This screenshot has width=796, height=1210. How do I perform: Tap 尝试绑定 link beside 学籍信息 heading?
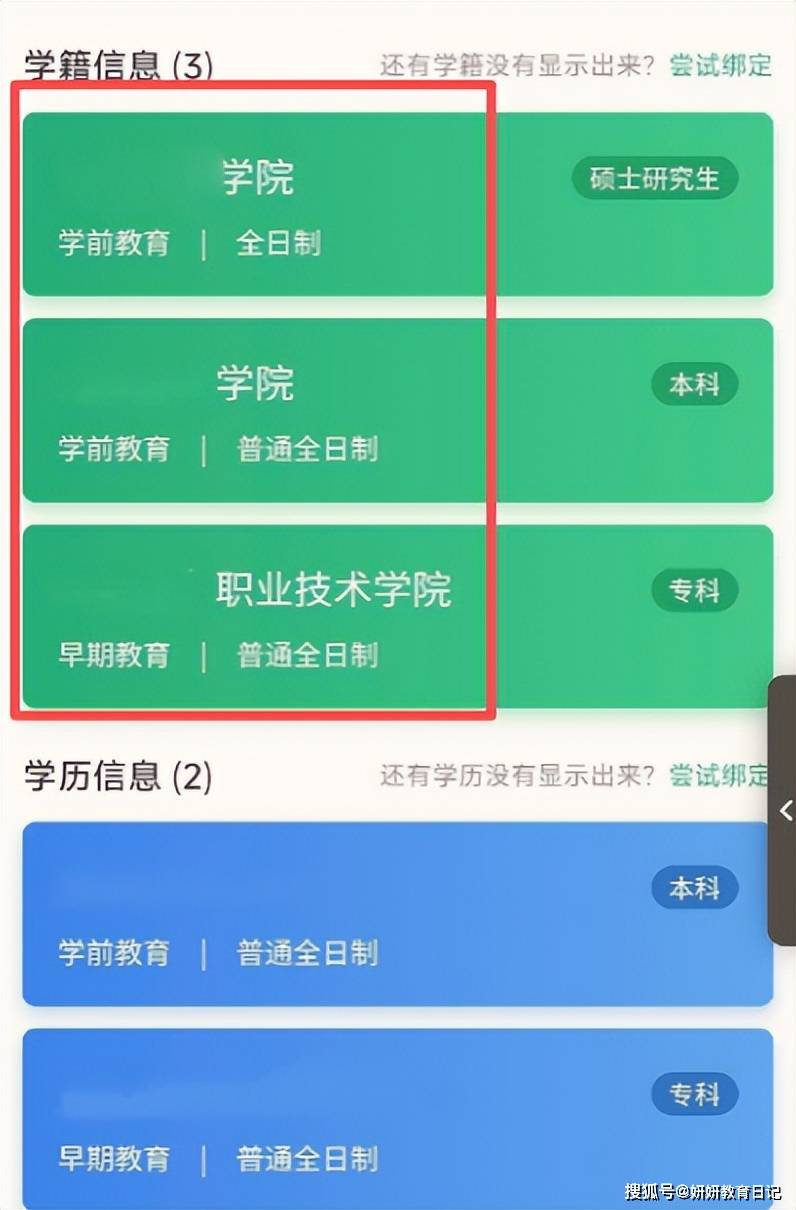pos(720,66)
